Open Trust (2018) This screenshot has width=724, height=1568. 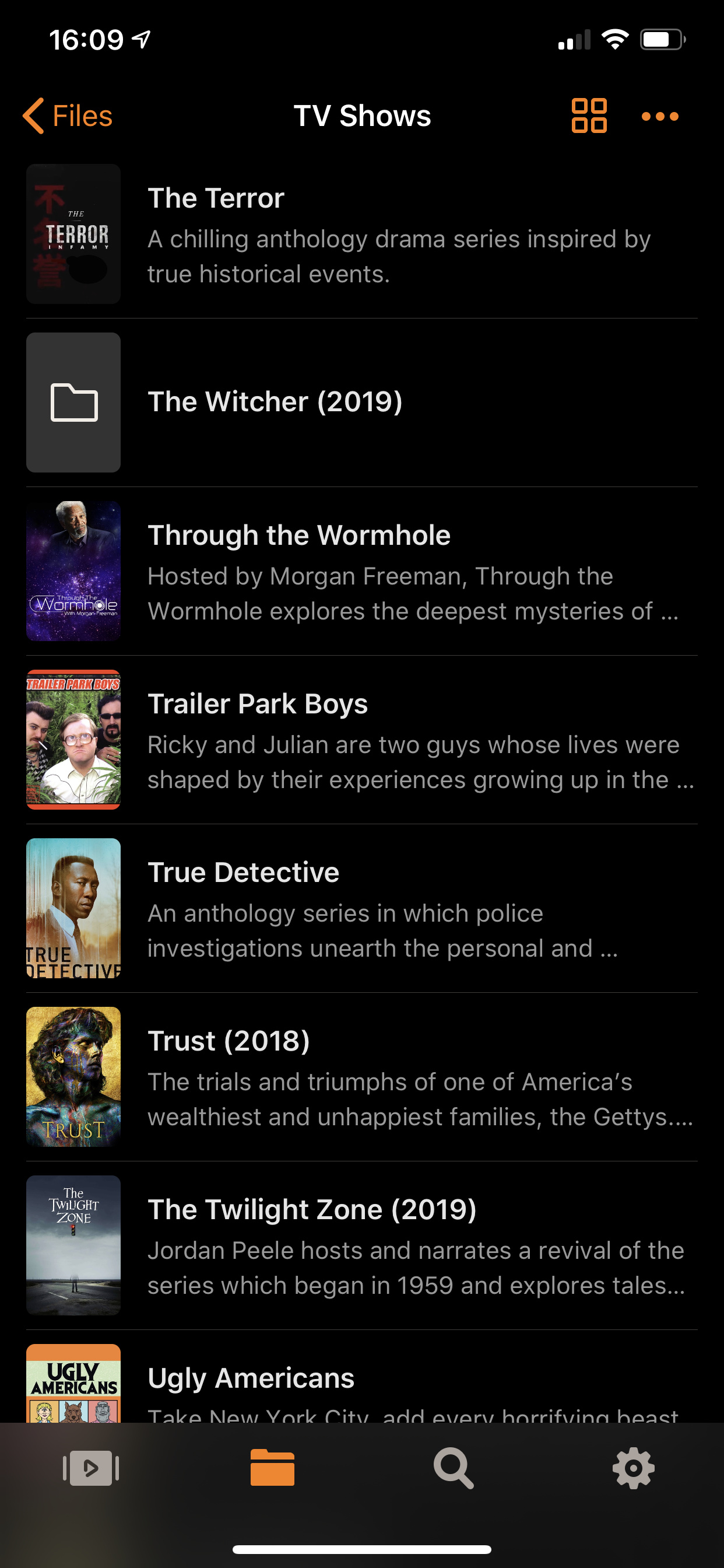click(361, 1077)
